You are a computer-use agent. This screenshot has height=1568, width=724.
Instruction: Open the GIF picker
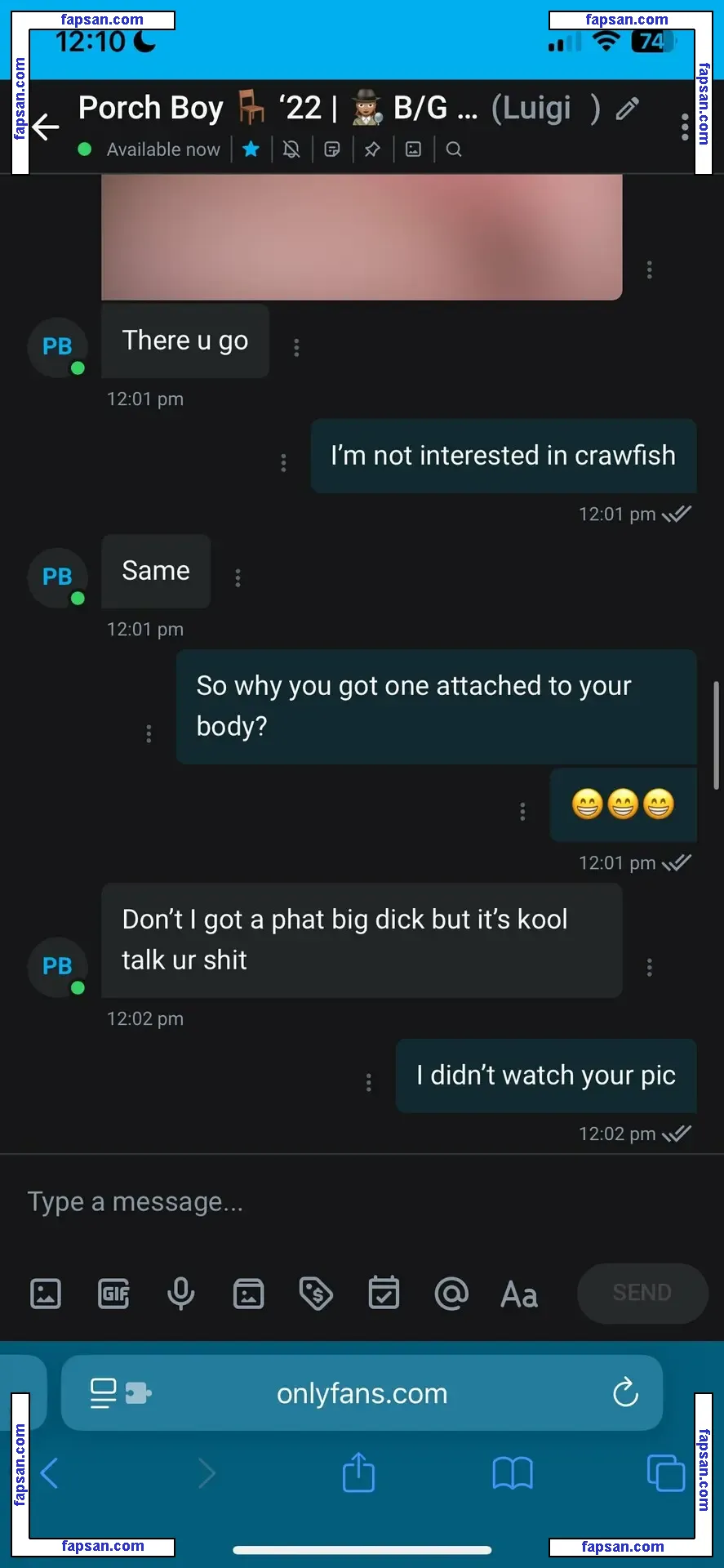[114, 1294]
